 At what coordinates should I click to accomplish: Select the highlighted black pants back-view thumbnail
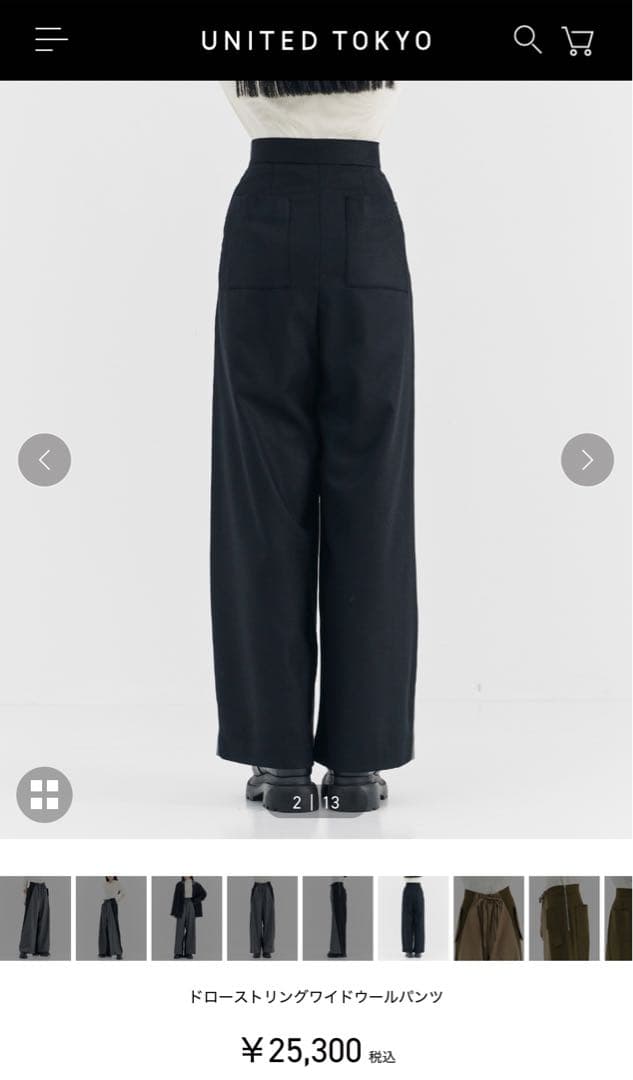(413, 918)
